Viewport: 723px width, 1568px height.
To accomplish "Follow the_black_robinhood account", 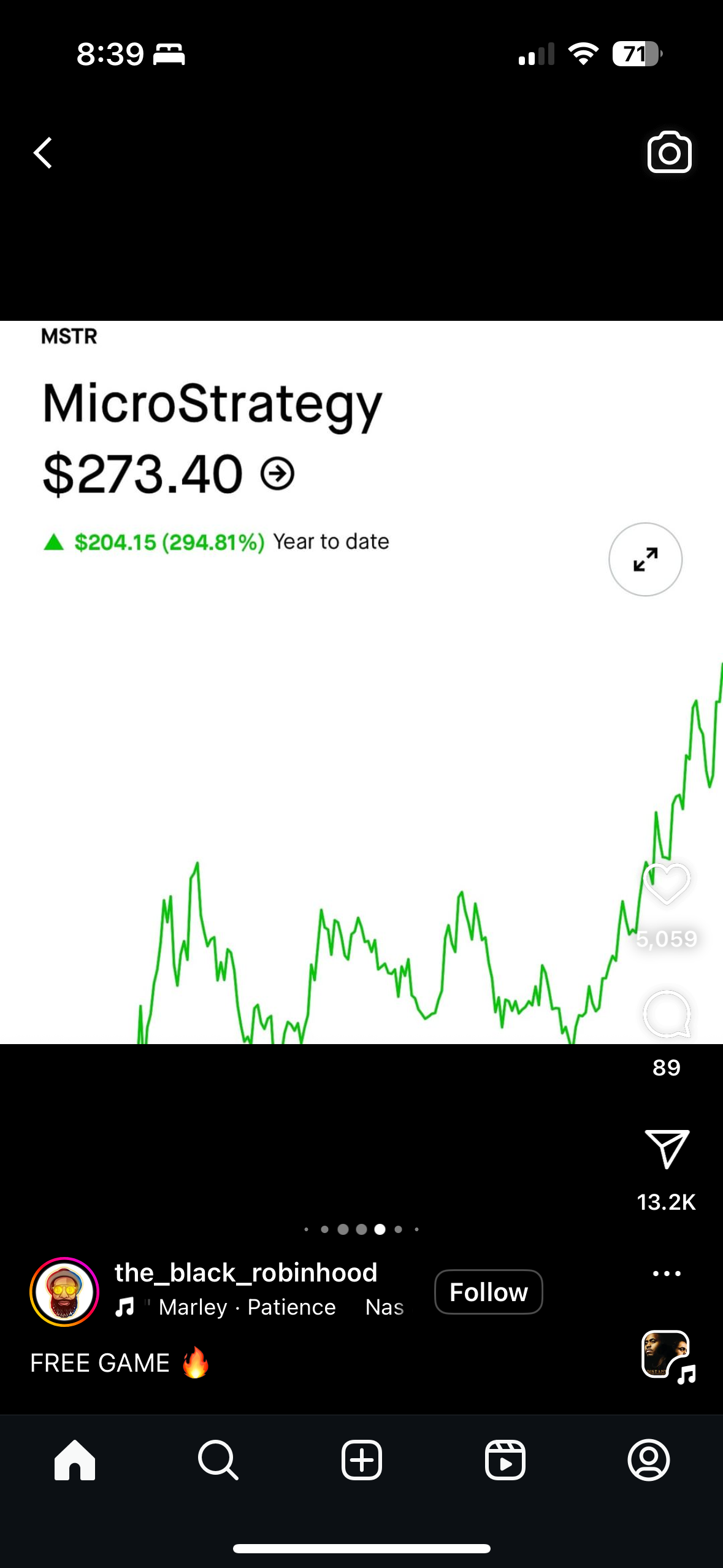I will coord(488,1292).
